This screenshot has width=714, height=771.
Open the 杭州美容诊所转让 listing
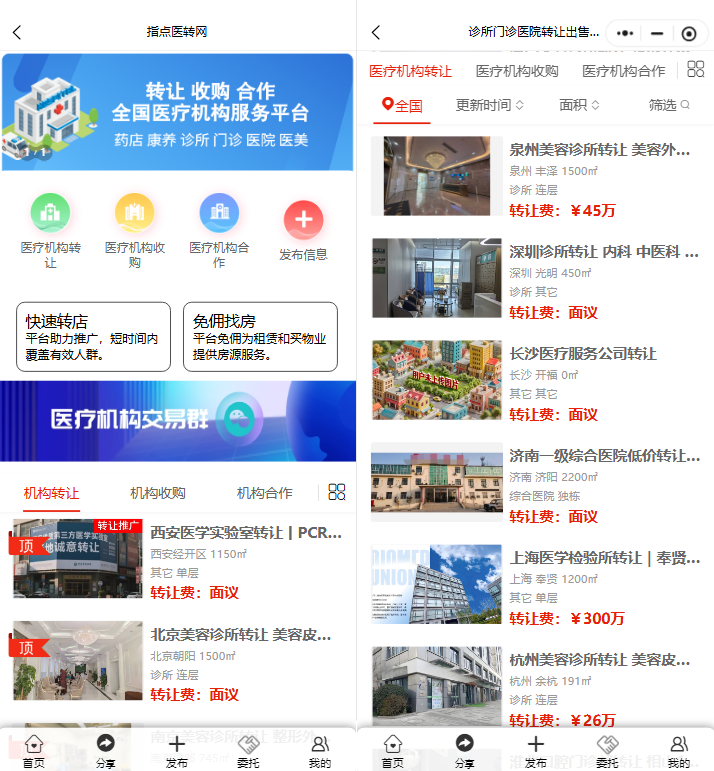(x=599, y=660)
